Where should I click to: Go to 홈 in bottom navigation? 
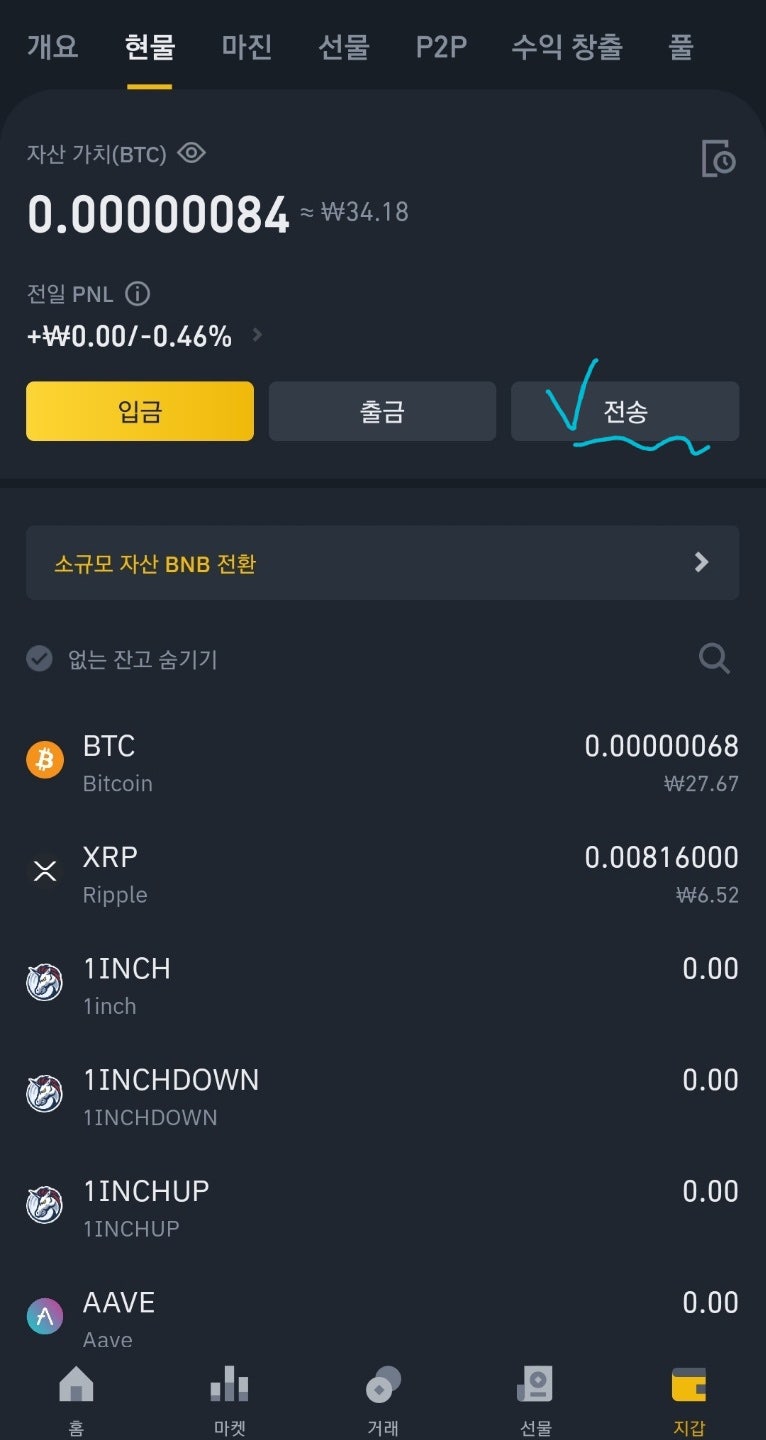coord(76,1398)
